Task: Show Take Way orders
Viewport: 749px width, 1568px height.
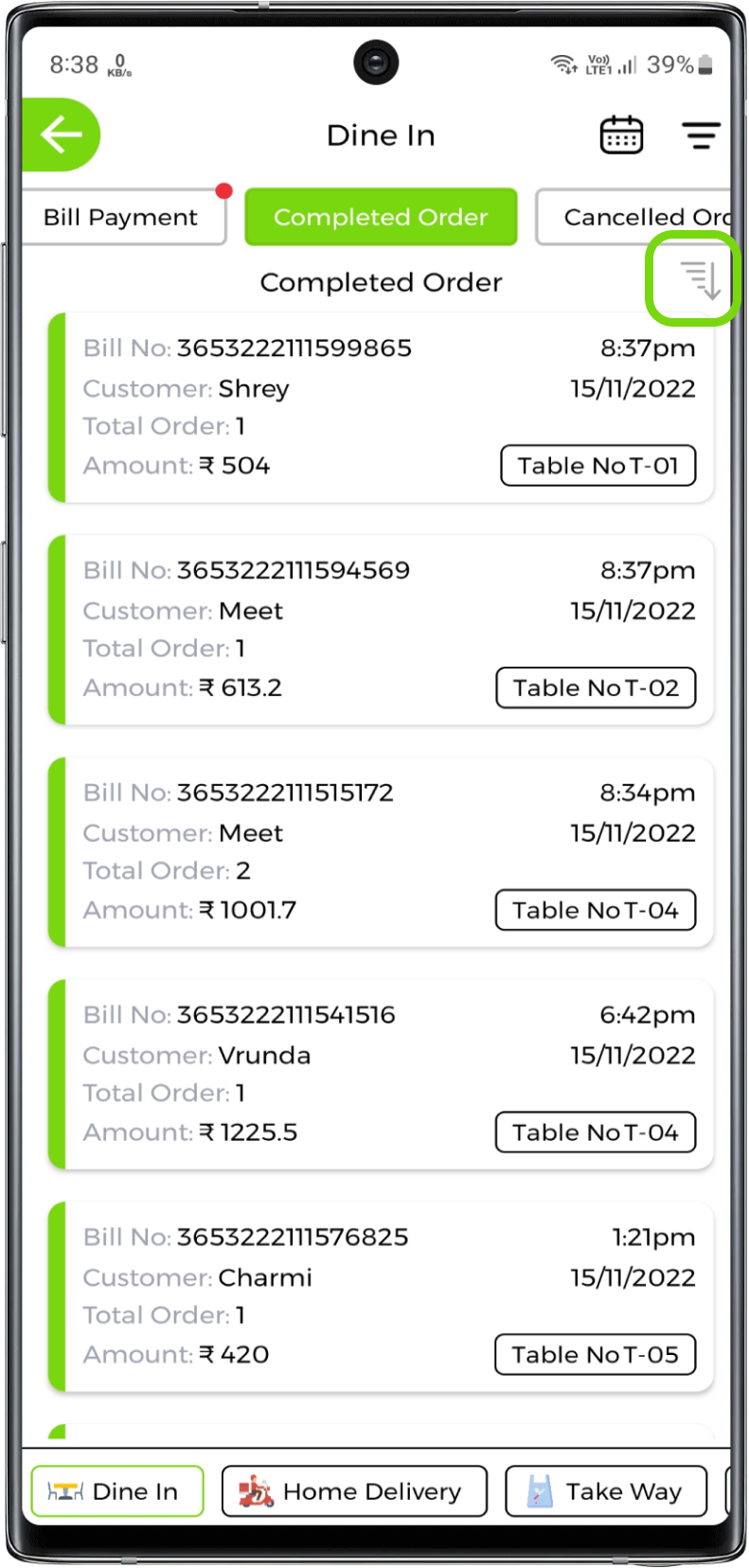Action: (606, 1491)
